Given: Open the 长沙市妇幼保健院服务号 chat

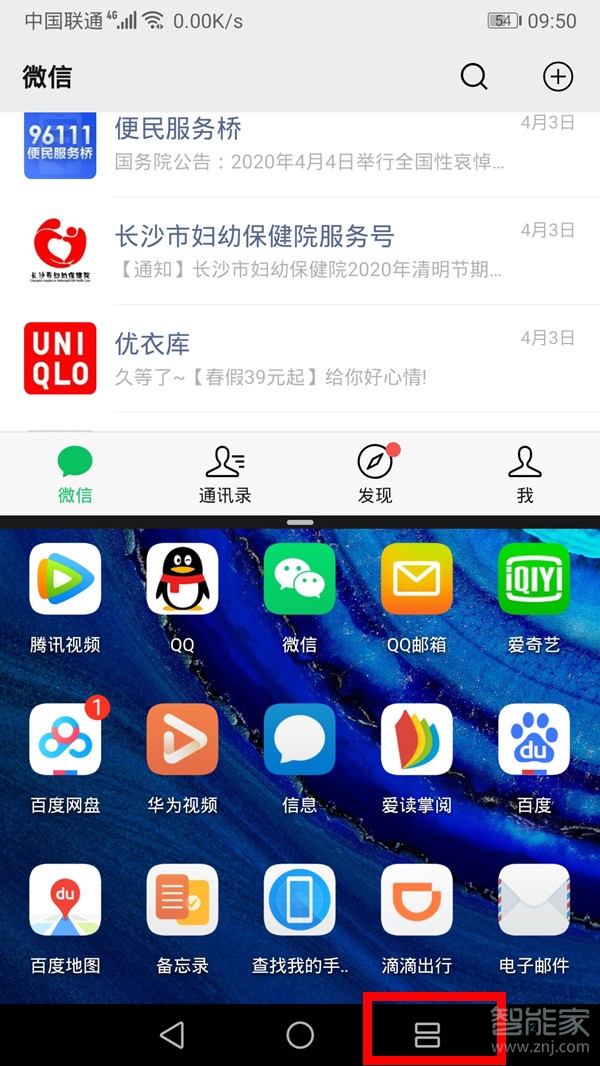Looking at the screenshot, I should click(300, 251).
